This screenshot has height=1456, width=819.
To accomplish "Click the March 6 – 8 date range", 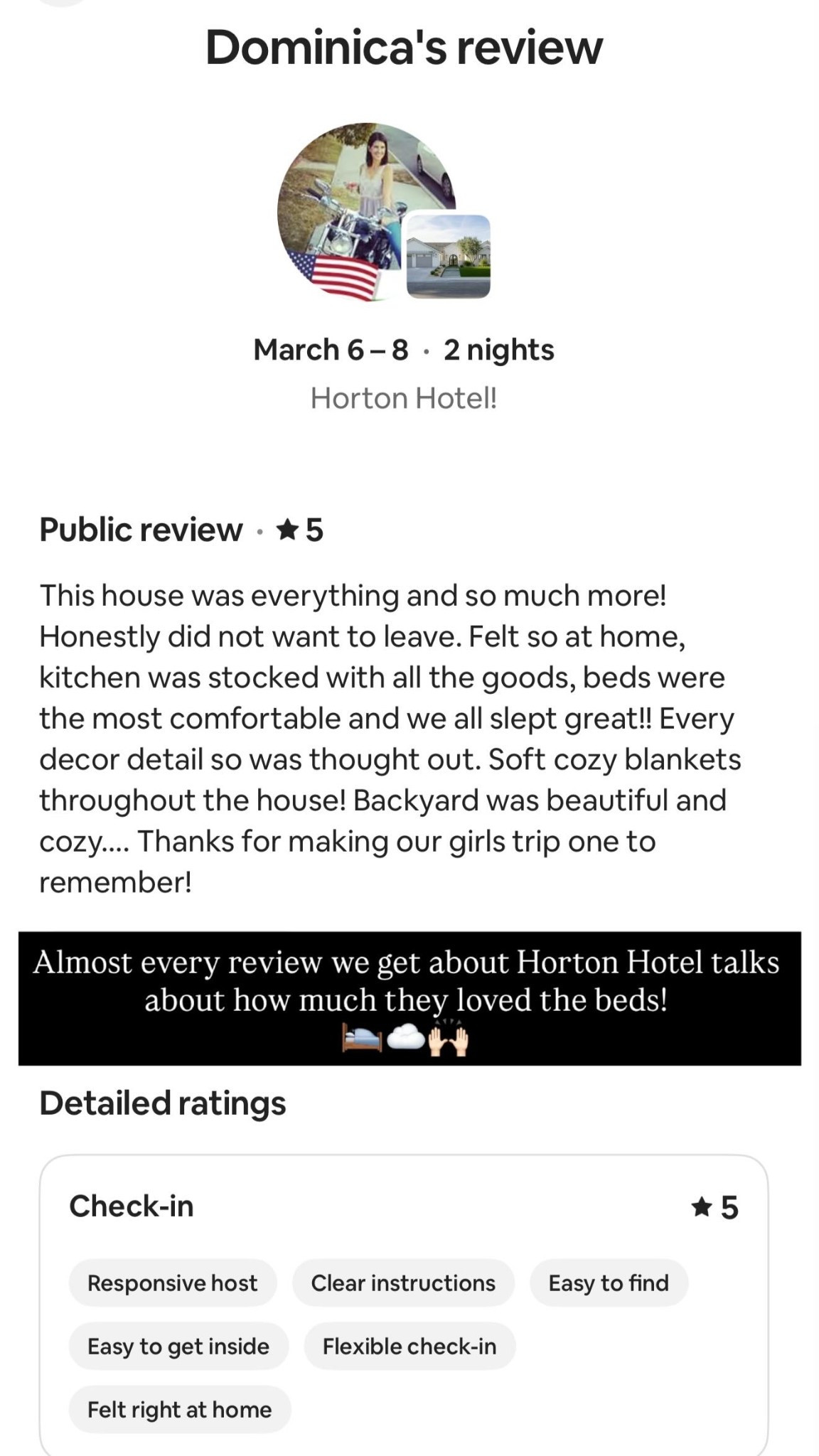I will [x=330, y=349].
